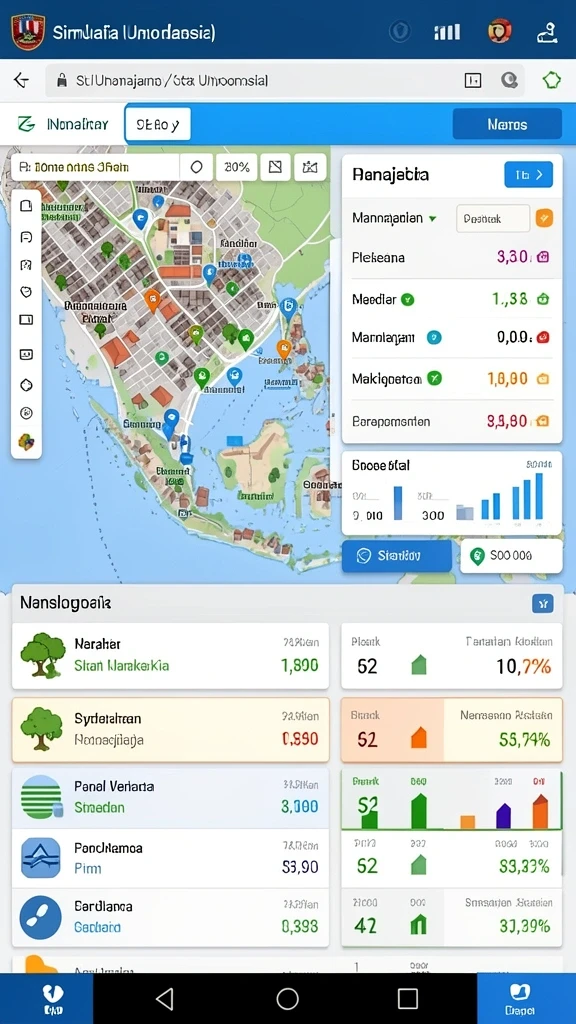Open the Sydetahran row
Screen dimensions: 576x1024
[170, 729]
